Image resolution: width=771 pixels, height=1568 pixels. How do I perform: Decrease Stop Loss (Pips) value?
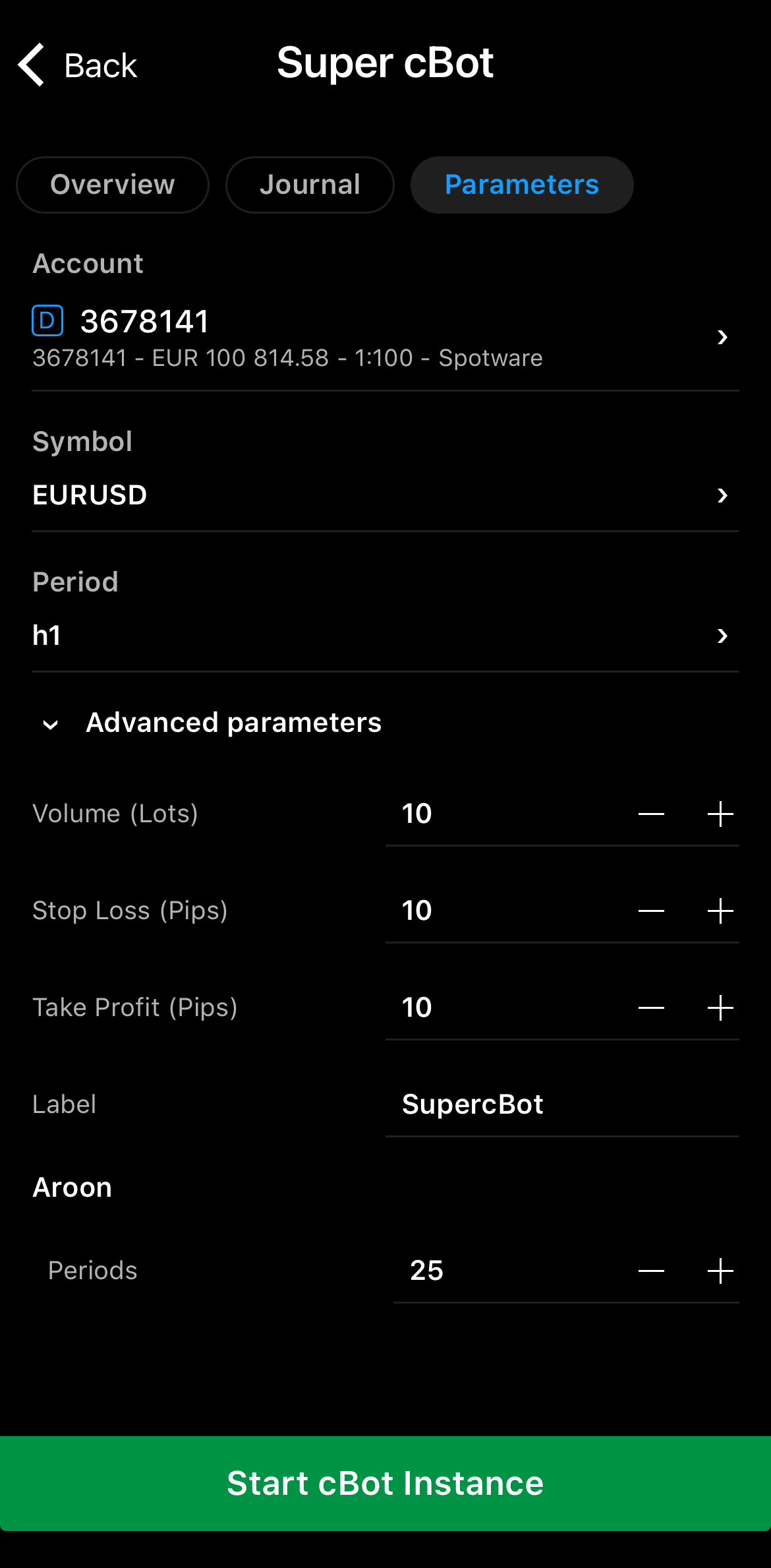tap(651, 911)
